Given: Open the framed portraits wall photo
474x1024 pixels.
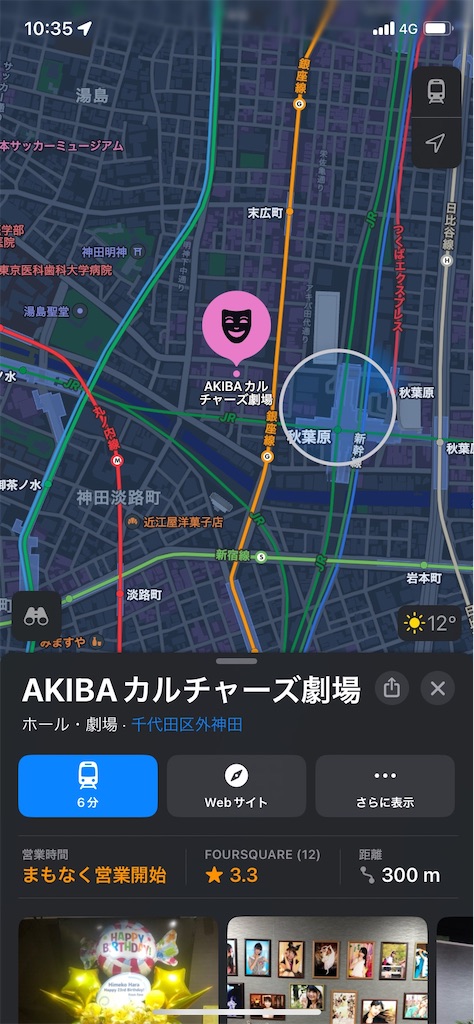Looking at the screenshot, I should (x=327, y=970).
